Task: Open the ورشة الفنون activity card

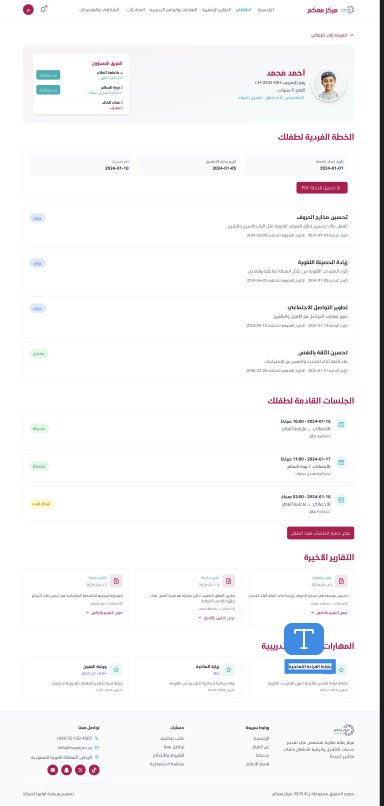Action: (76, 677)
